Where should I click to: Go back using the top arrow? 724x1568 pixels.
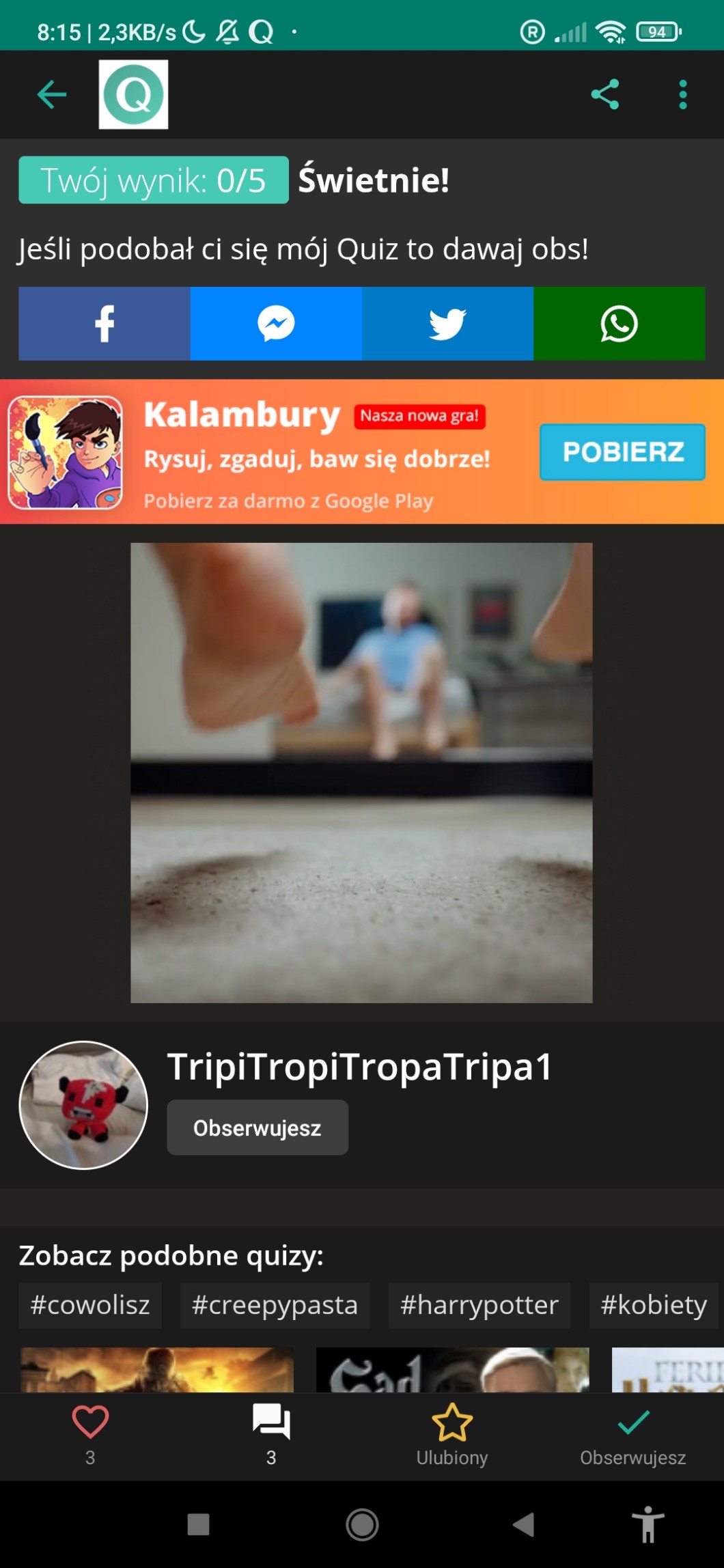point(52,94)
